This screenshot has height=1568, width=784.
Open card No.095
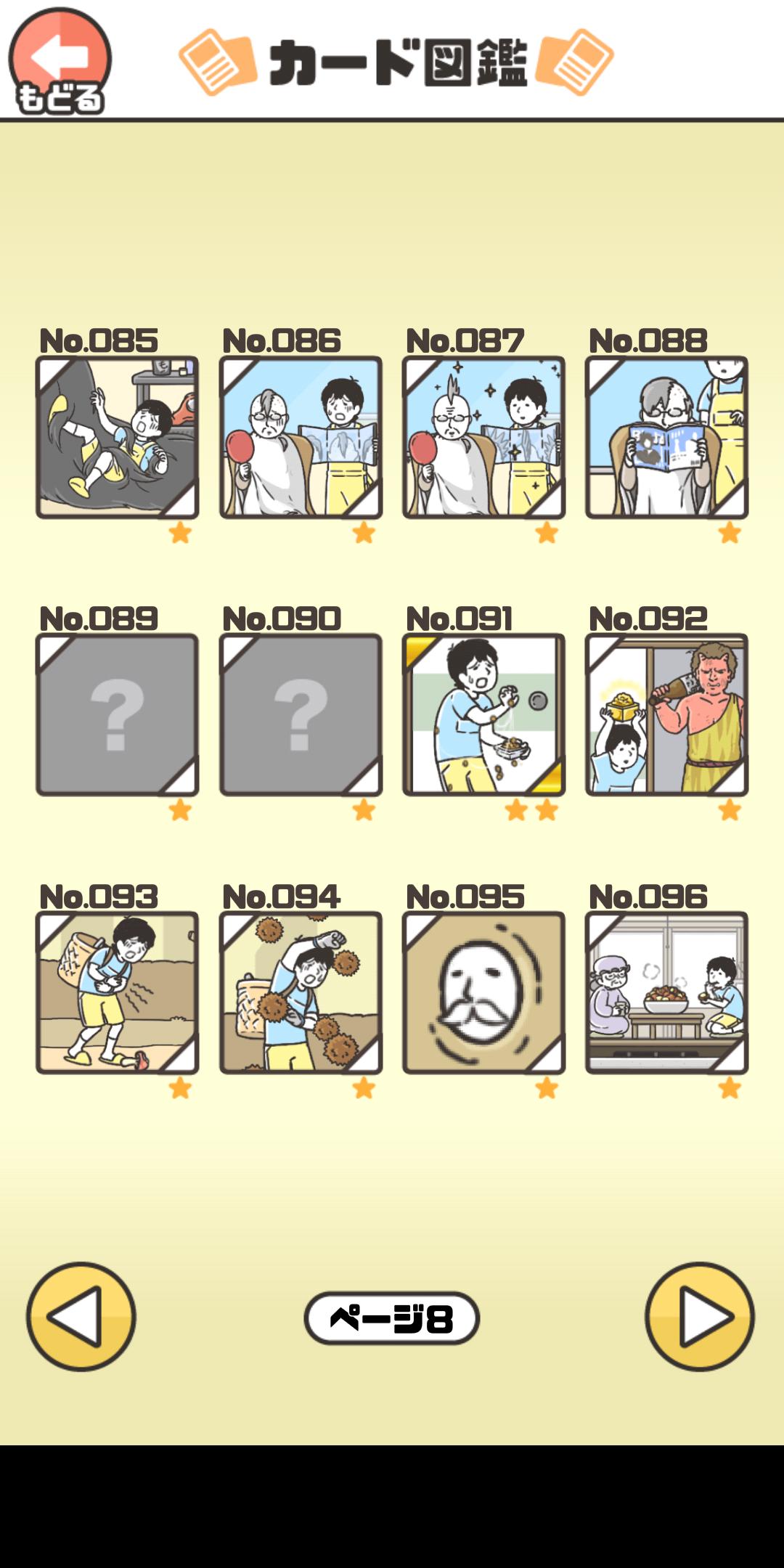(483, 992)
